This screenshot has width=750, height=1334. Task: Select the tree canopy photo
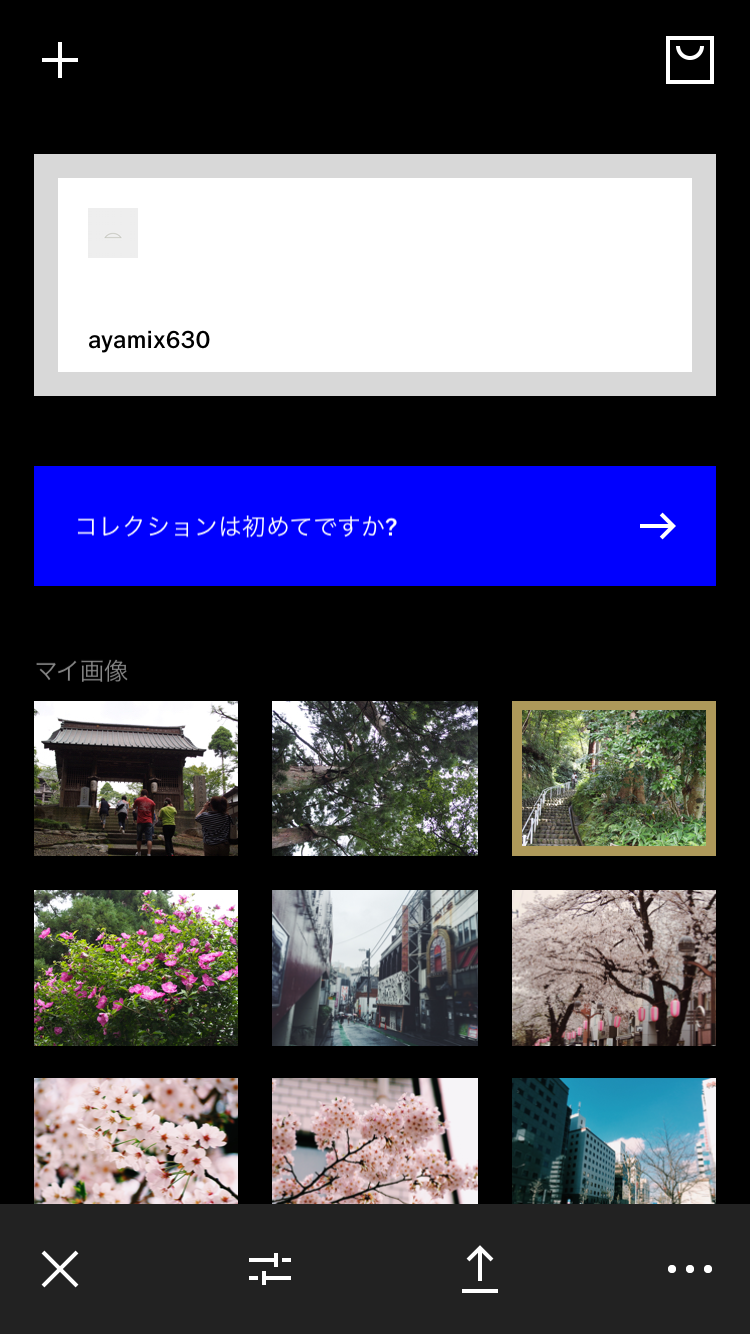coord(375,778)
